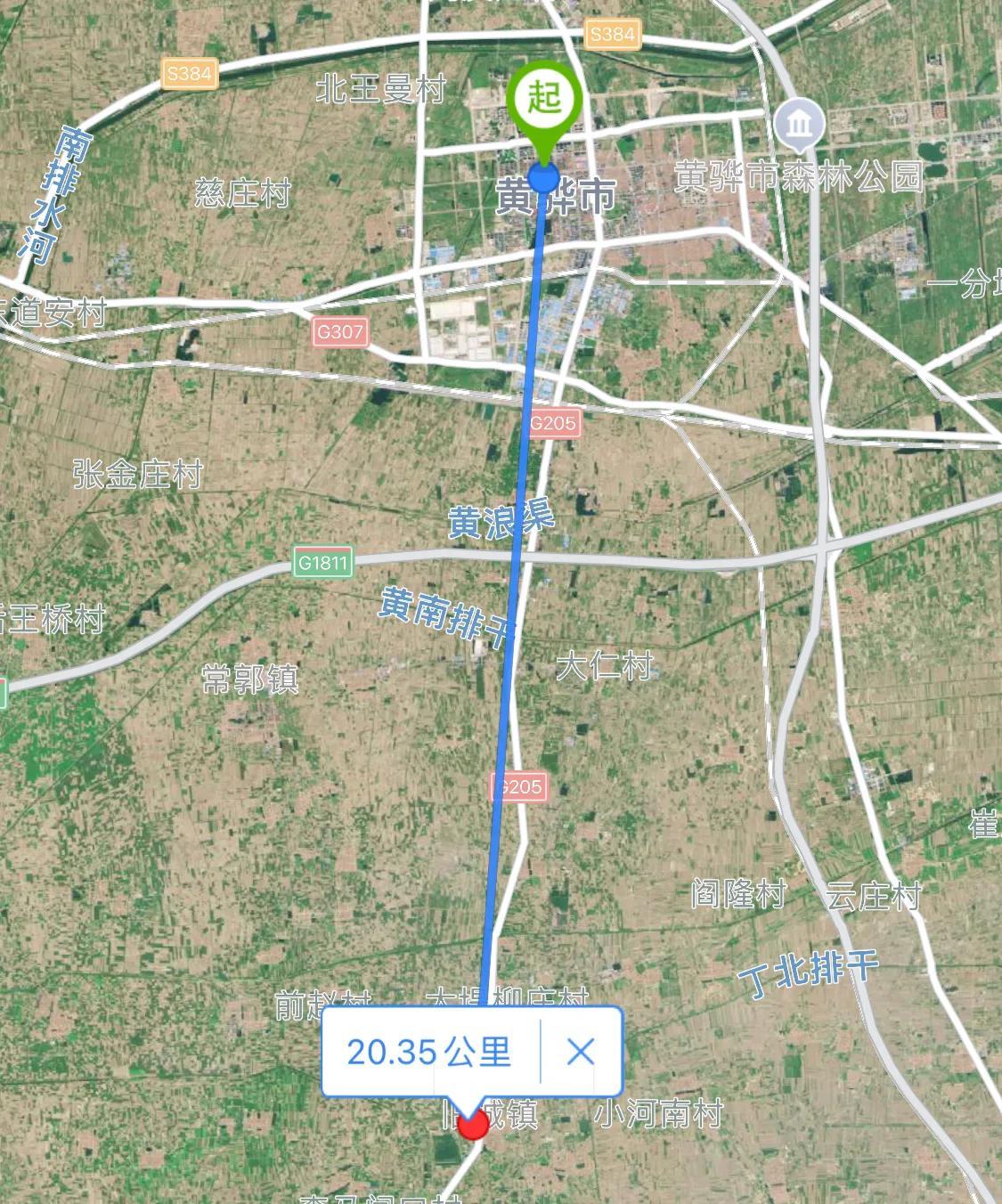Dismiss the 20.35 公里 distance bubble

(x=580, y=1052)
